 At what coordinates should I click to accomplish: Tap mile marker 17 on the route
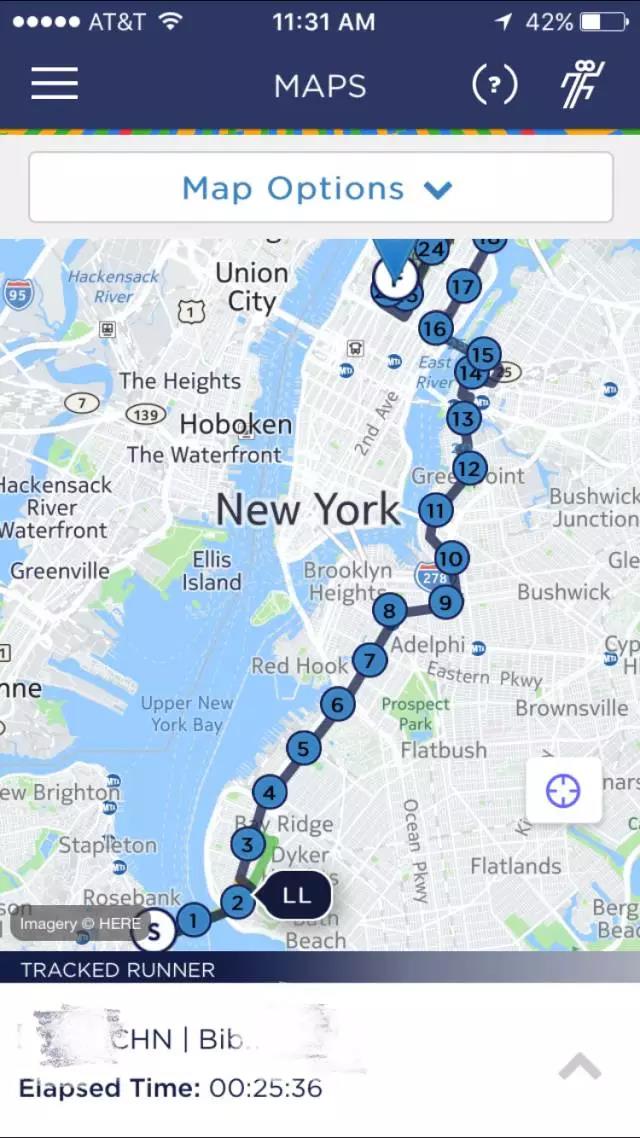point(462,287)
